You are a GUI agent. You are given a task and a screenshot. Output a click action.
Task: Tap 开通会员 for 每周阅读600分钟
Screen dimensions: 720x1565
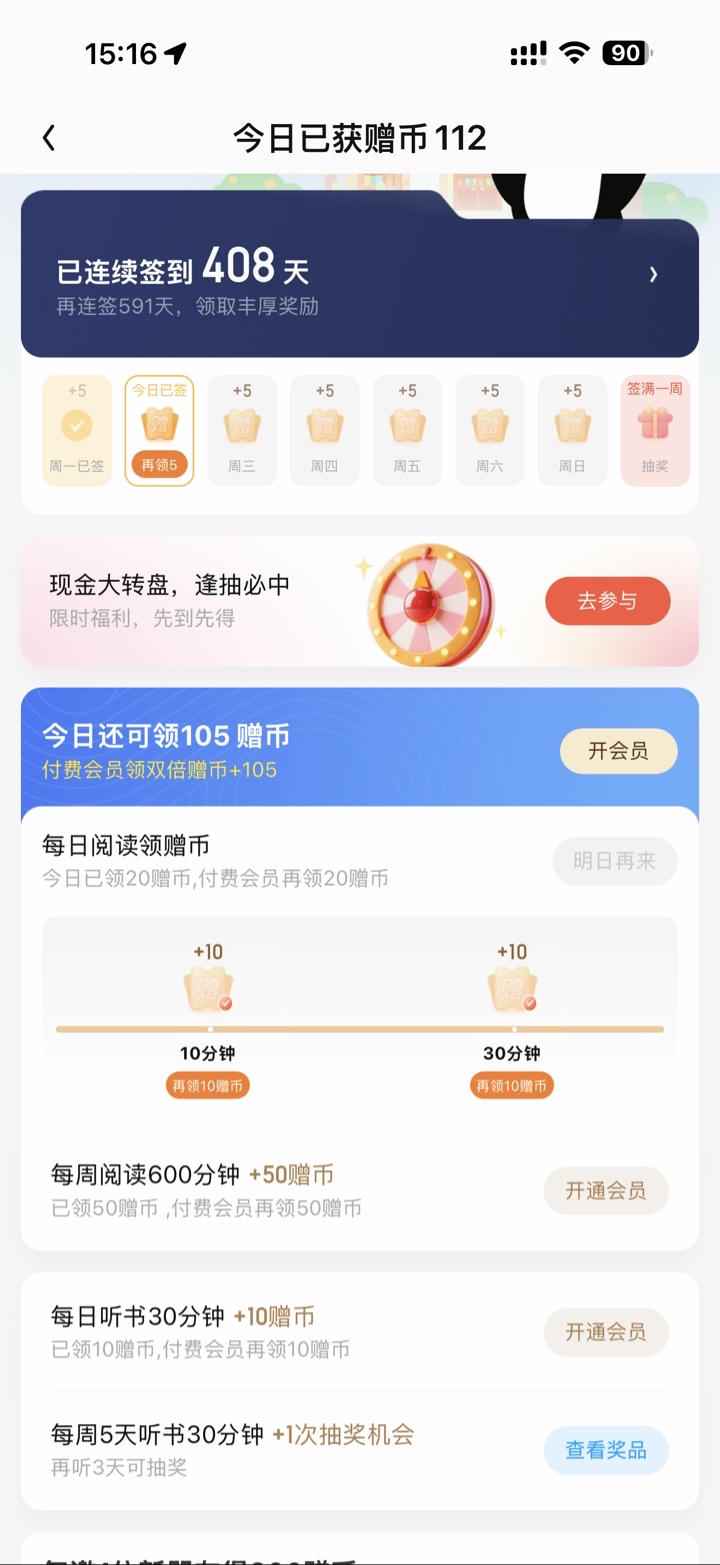click(606, 1190)
